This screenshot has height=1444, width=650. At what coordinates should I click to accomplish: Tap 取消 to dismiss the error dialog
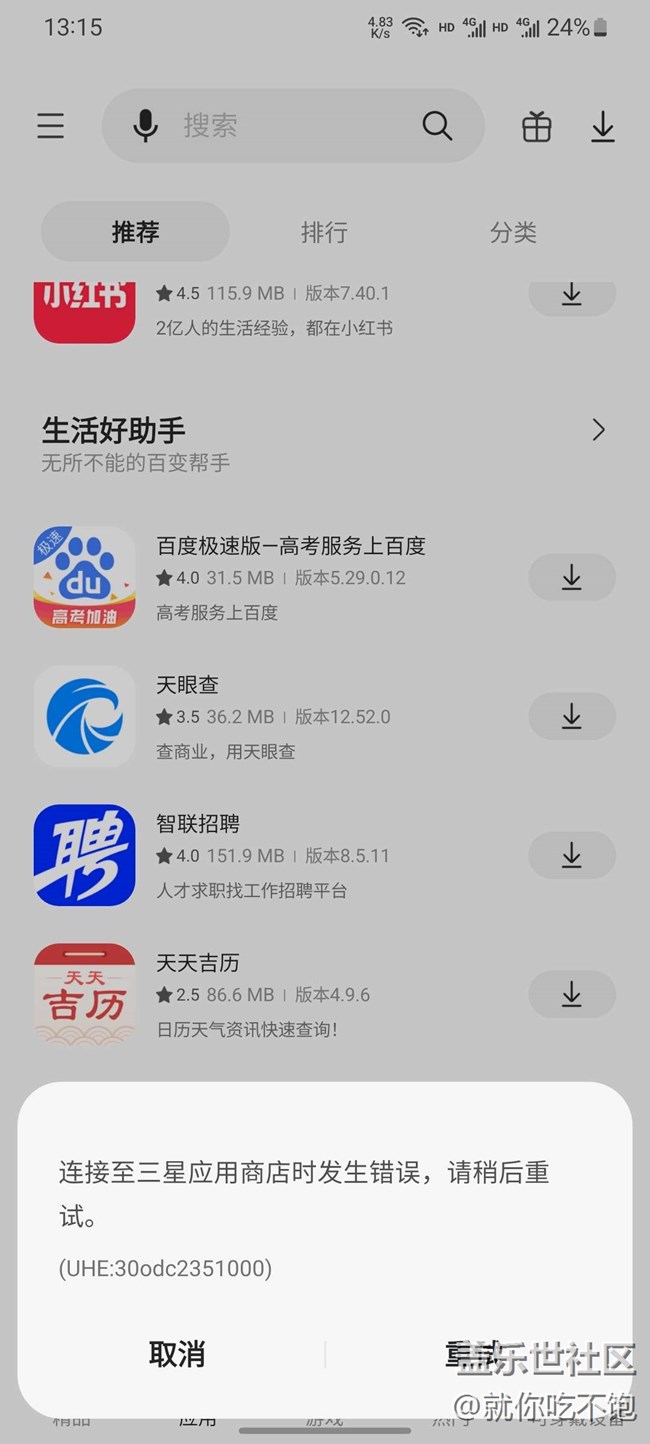tap(177, 1354)
